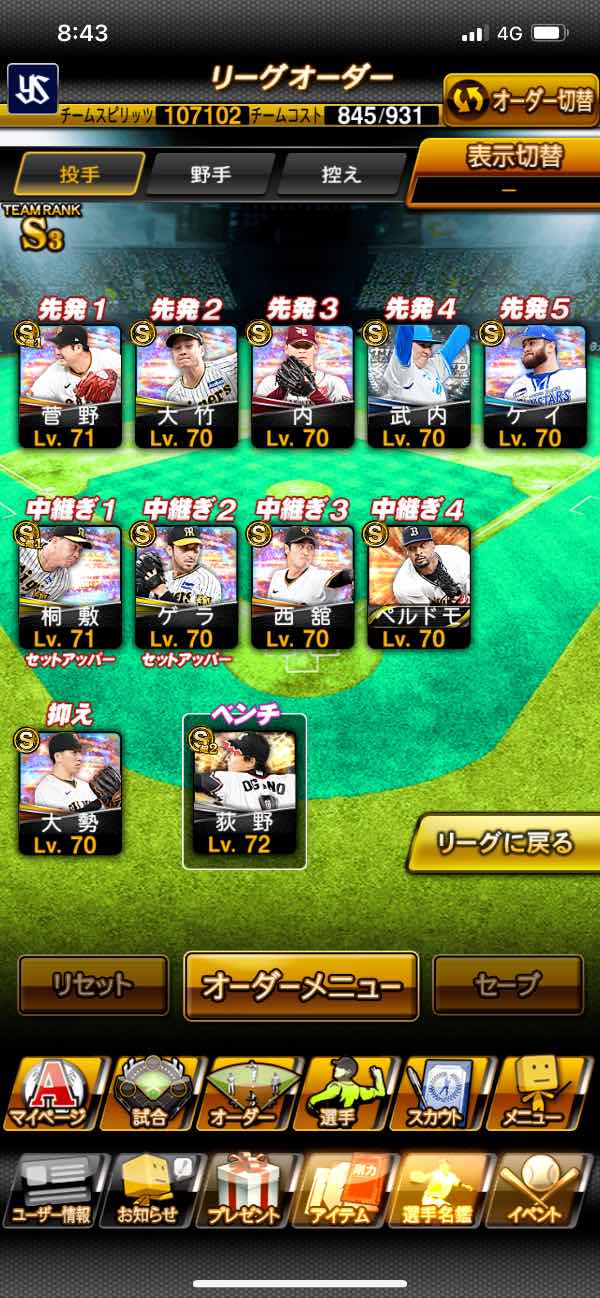
Task: Switch to the 野手 tab
Action: pyautogui.click(x=211, y=174)
